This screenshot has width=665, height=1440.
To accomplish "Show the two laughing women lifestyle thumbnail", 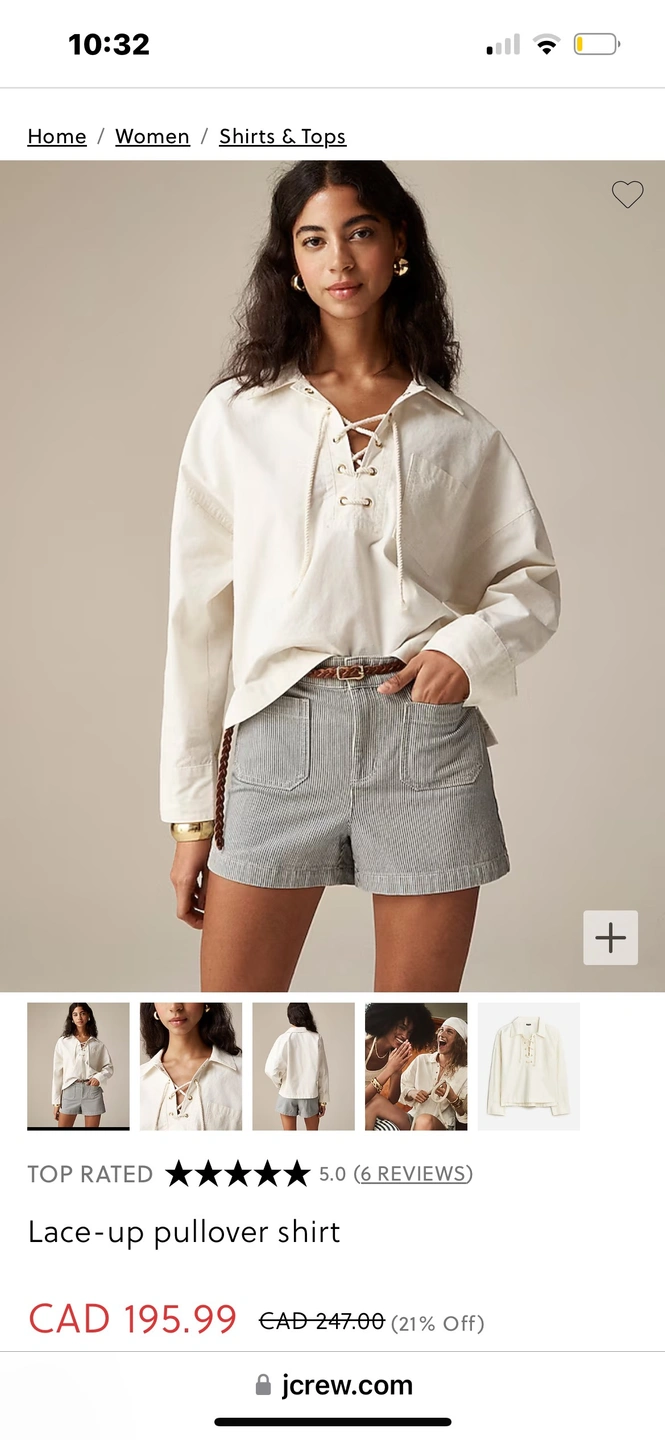I will [x=416, y=1066].
